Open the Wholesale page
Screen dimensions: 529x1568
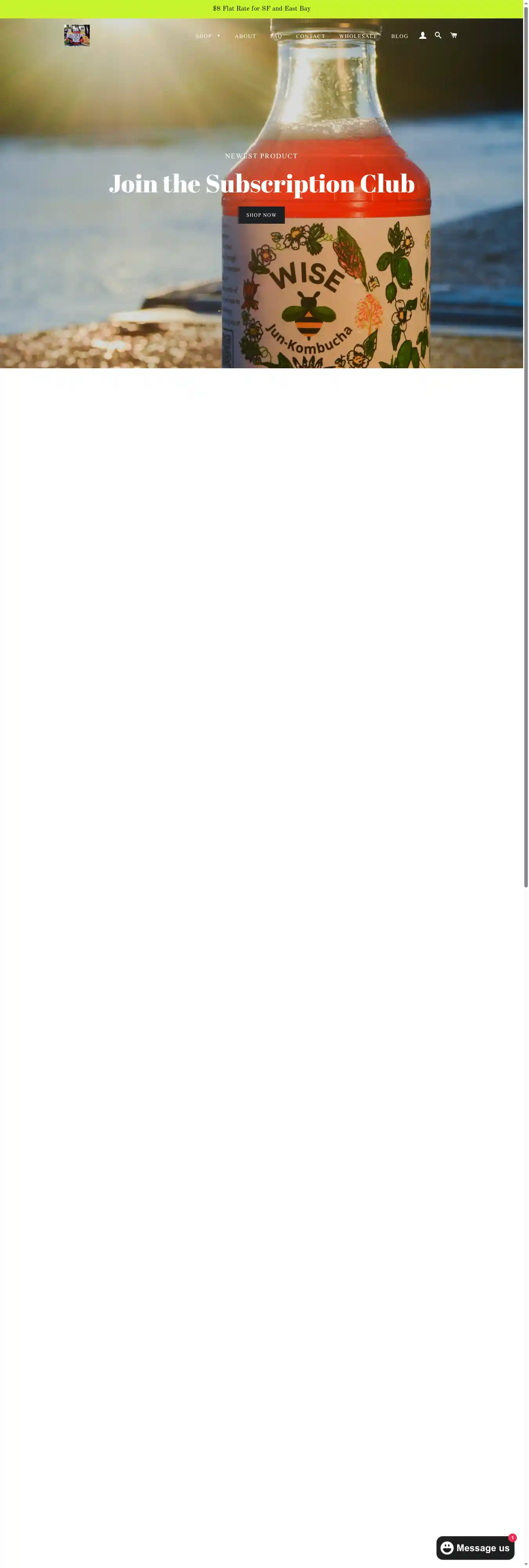(358, 36)
